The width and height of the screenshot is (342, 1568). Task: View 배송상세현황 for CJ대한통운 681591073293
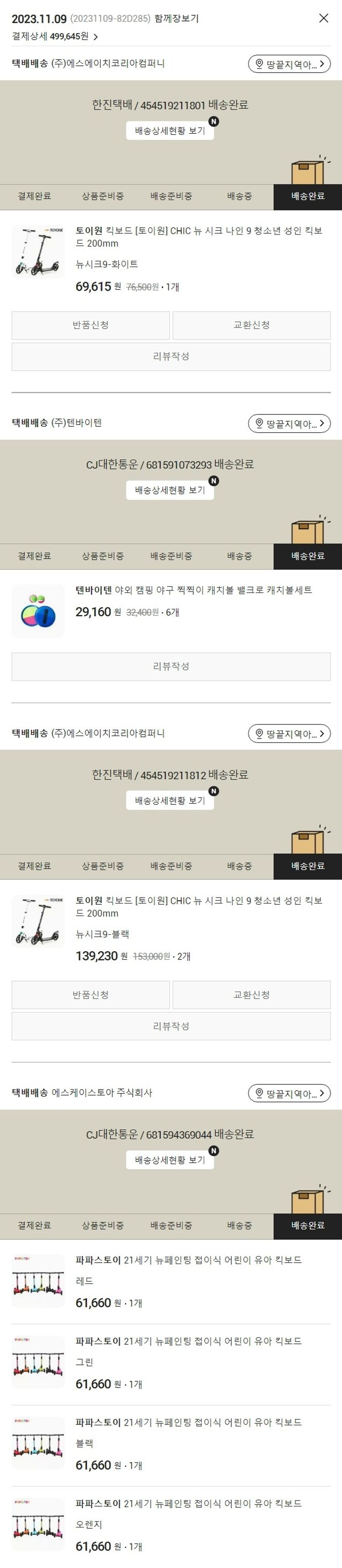click(x=170, y=490)
